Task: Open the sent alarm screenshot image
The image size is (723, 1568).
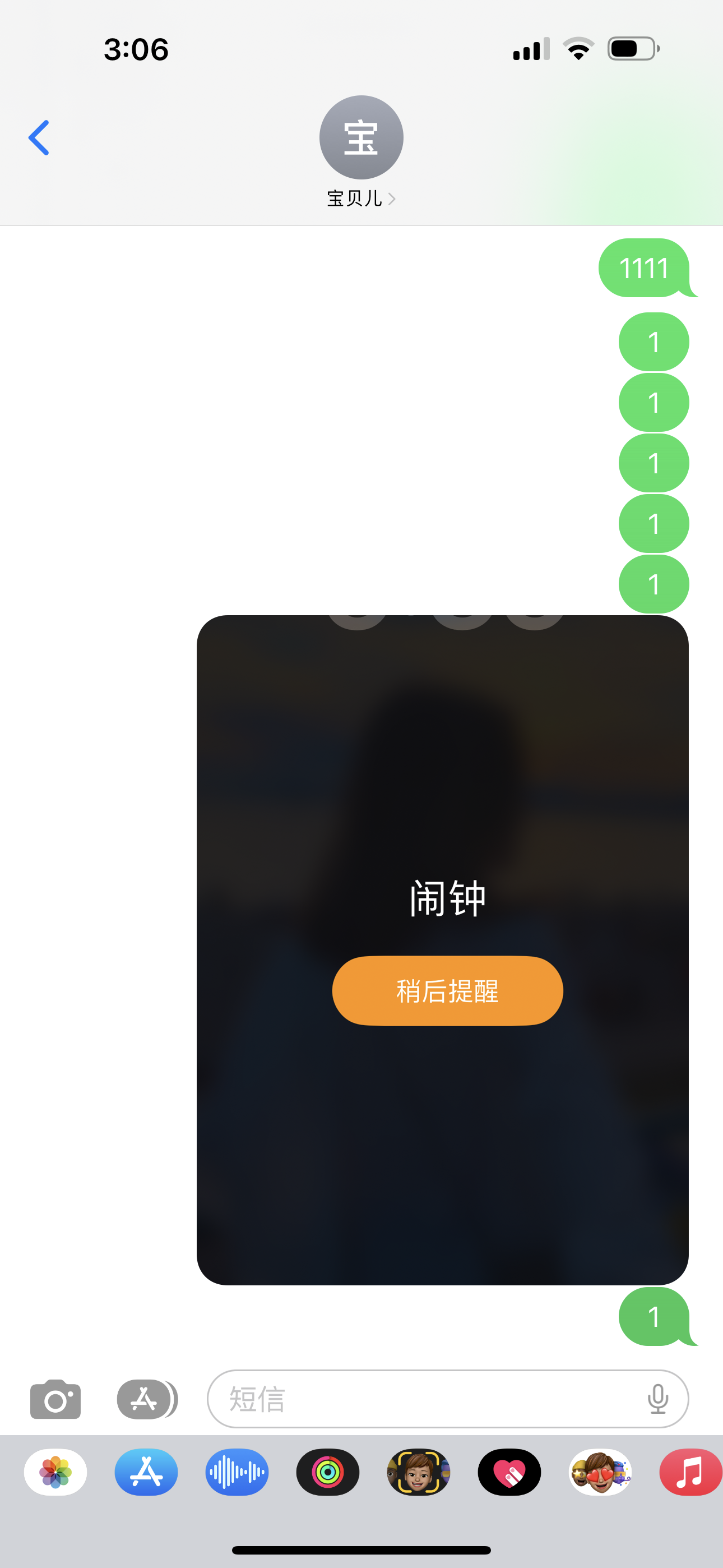Action: pyautogui.click(x=442, y=949)
